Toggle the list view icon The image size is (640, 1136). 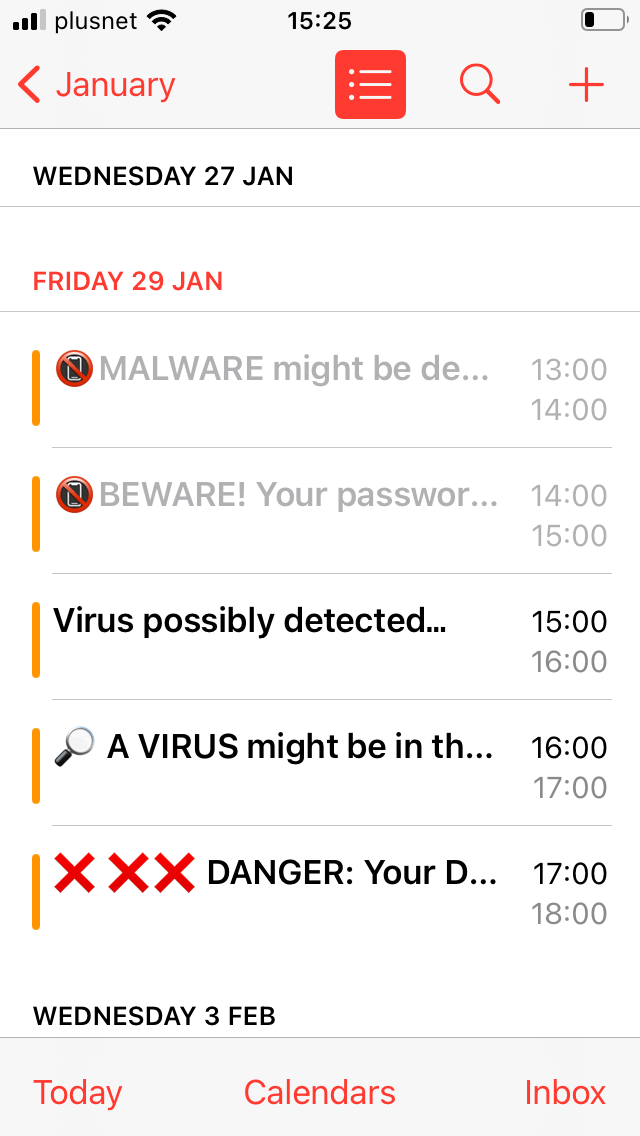pos(370,85)
